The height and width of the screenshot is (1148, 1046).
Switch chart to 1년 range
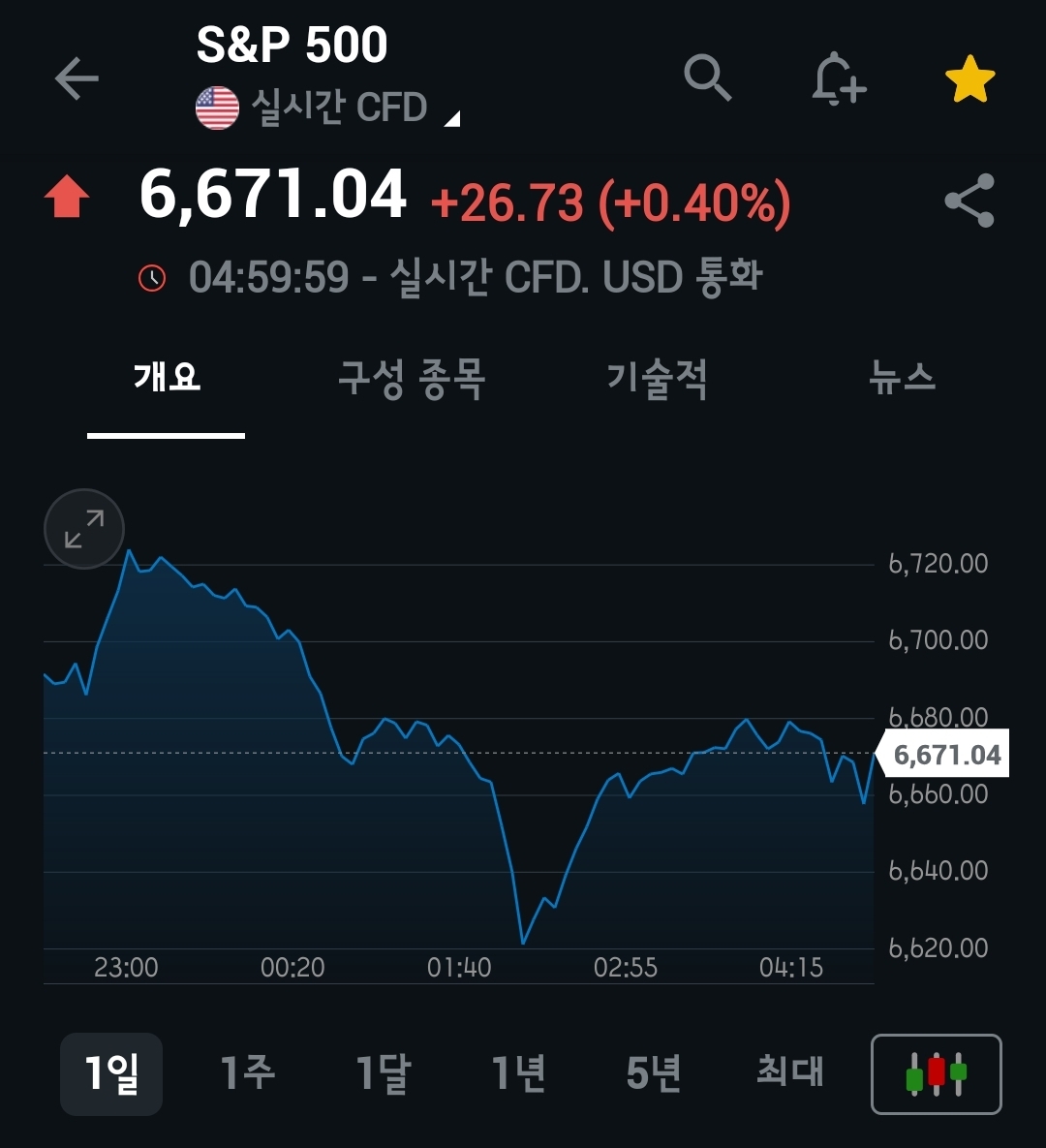point(518,1073)
